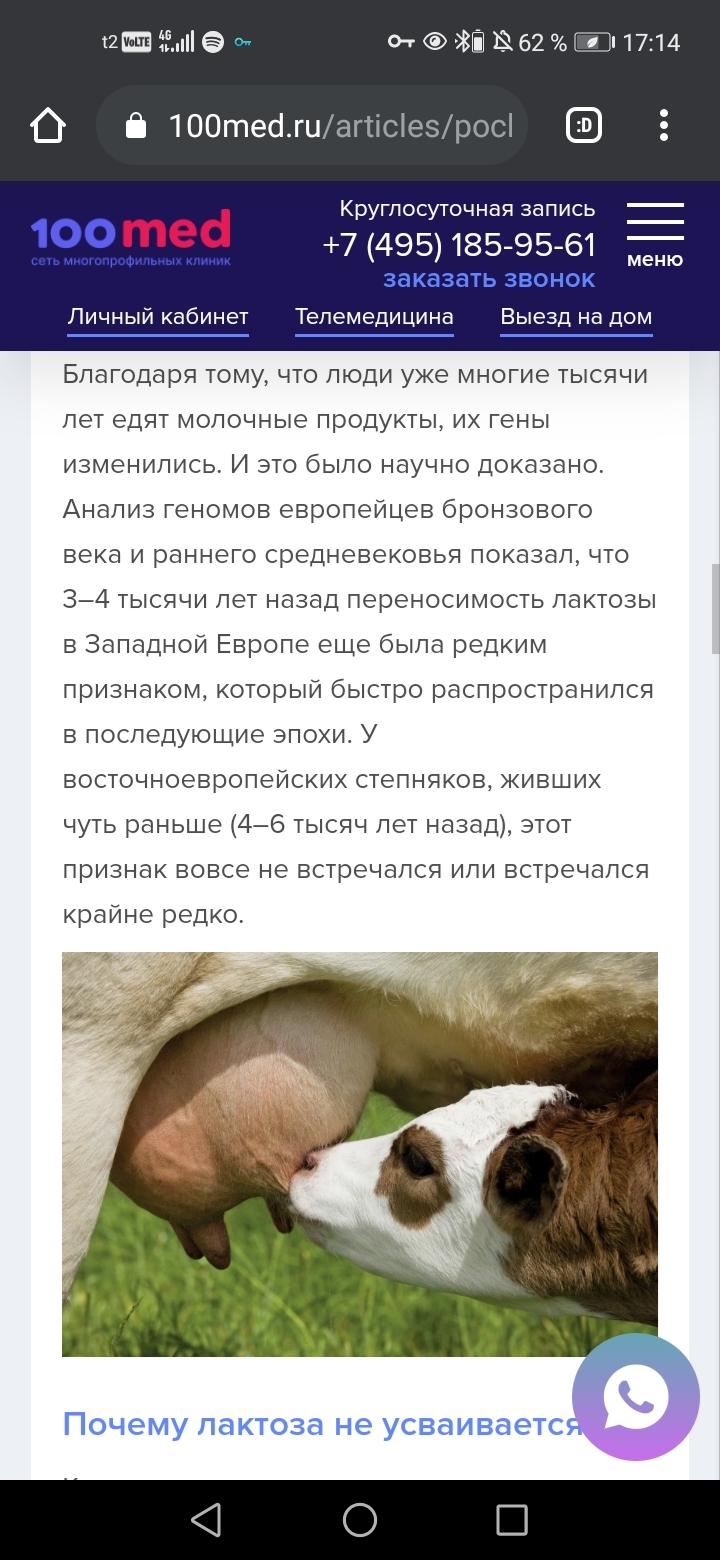Tap the floating phone contact button
The image size is (720, 1560).
[x=635, y=1397]
